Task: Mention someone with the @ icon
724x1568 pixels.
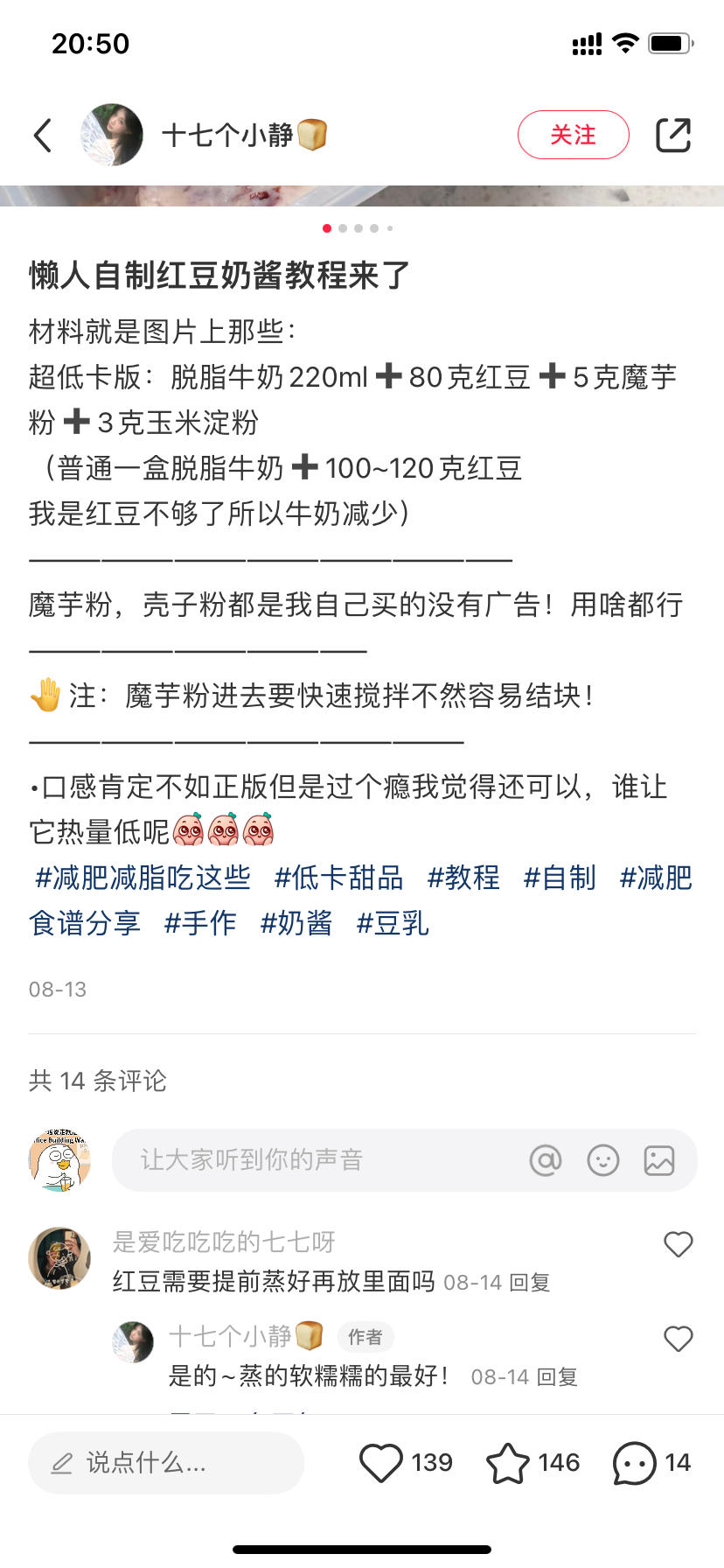Action: click(546, 1160)
